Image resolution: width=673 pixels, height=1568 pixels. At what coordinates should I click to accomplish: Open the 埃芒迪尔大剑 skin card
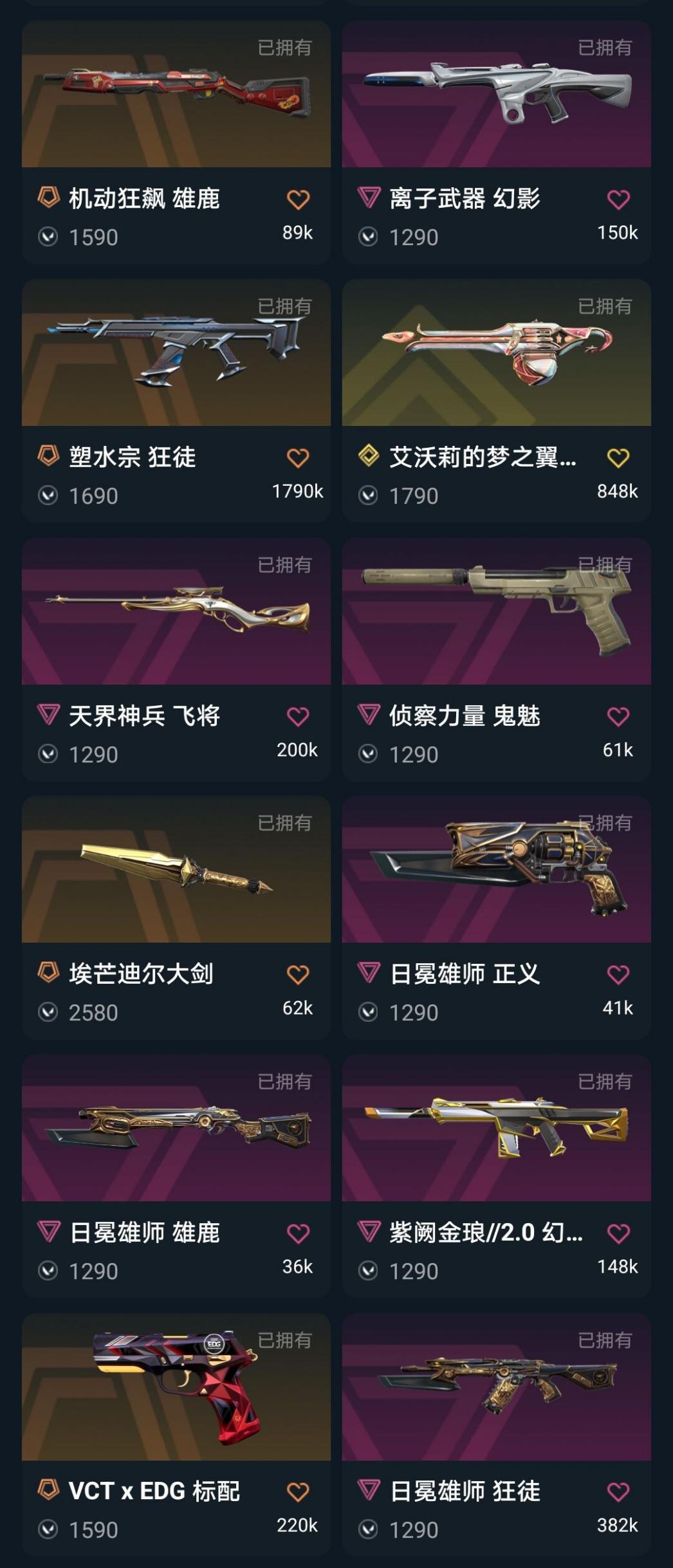click(x=176, y=870)
